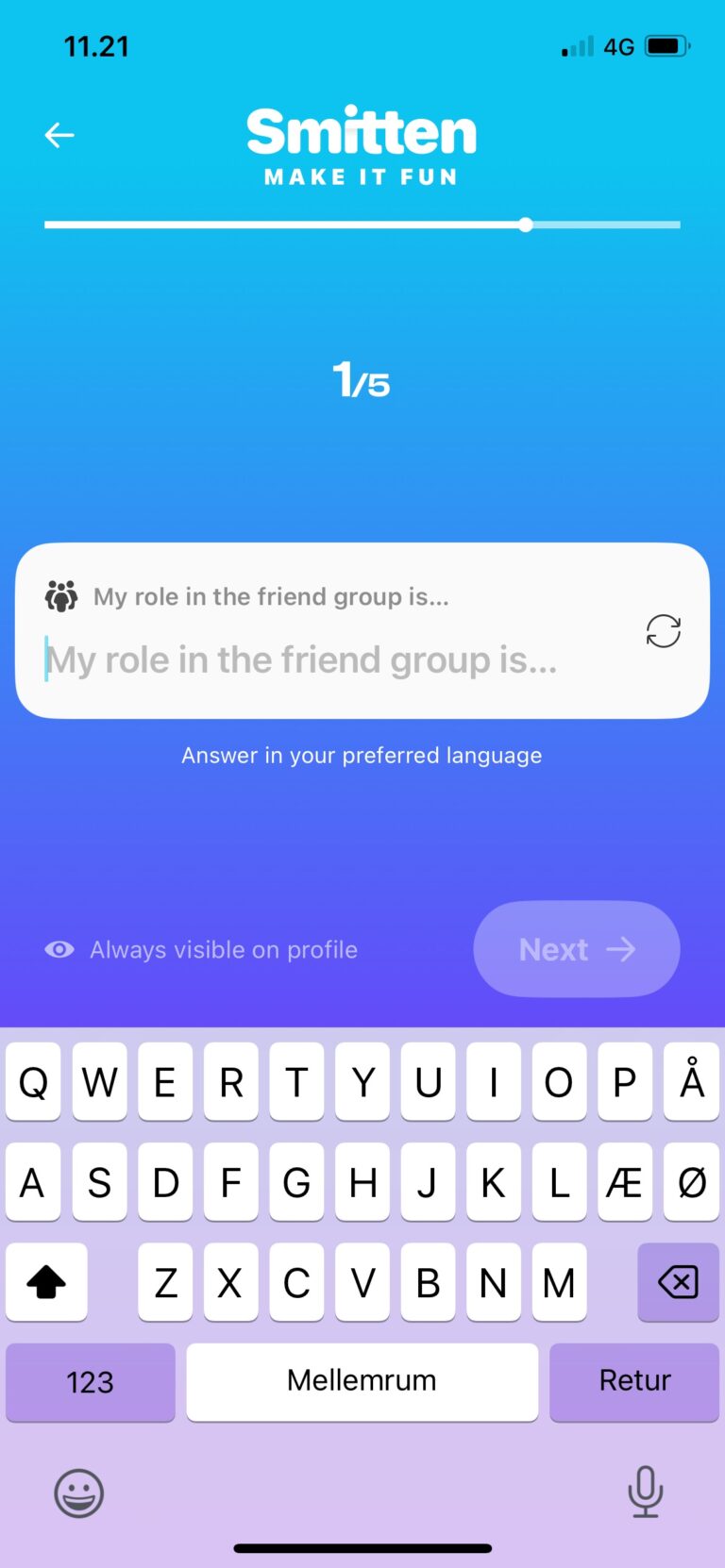Open the emoji keyboard
725x1568 pixels.
click(78, 1493)
